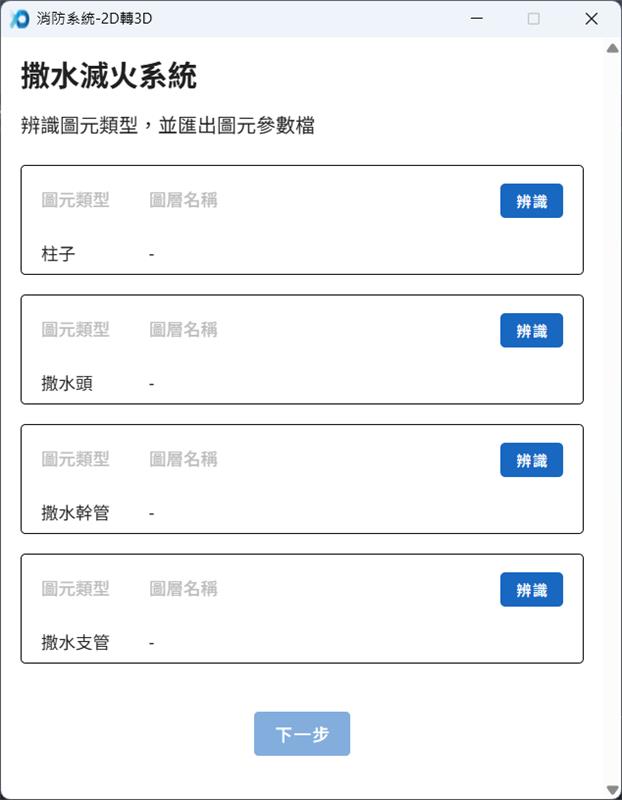Minimize the window
This screenshot has width=622, height=800.
tap(477, 18)
